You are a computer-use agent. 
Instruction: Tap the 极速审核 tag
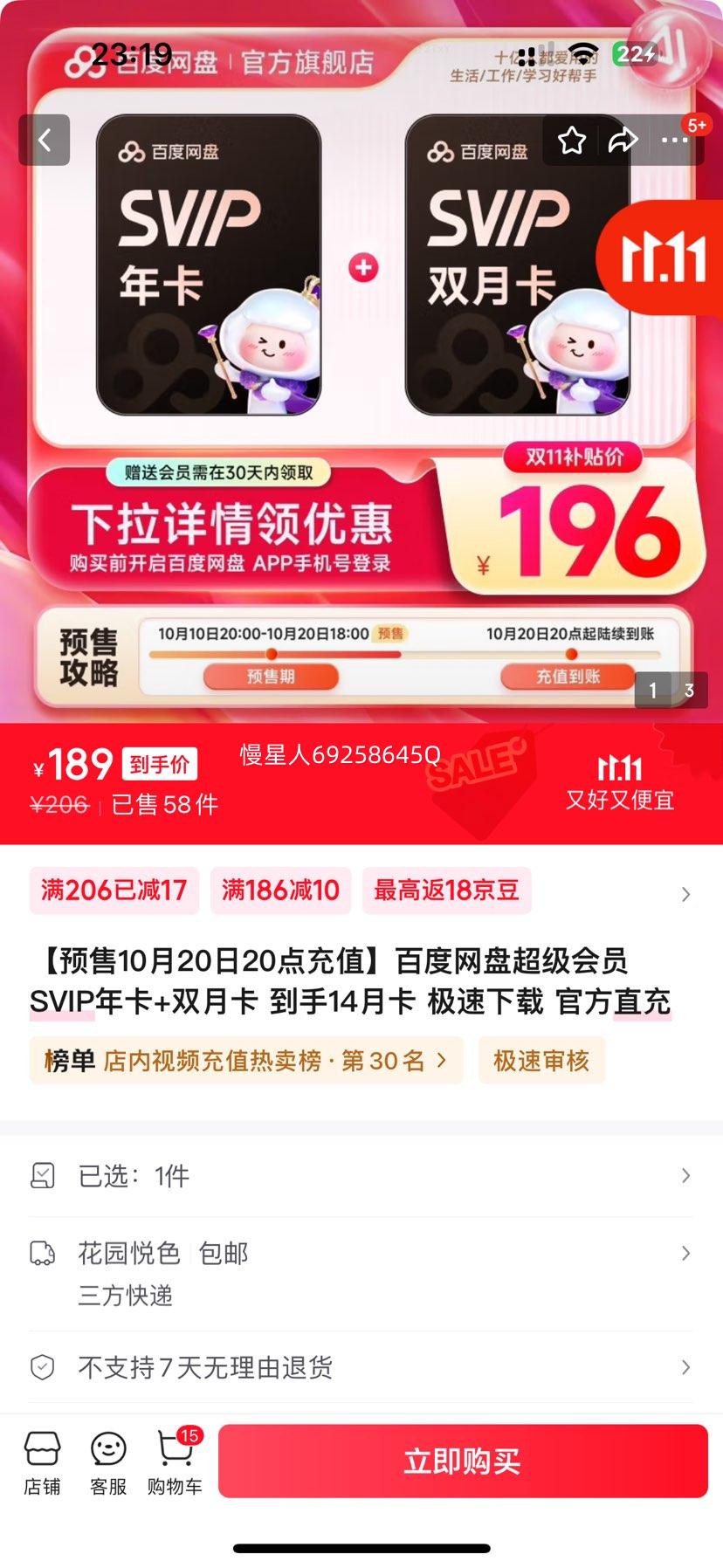pos(541,1061)
